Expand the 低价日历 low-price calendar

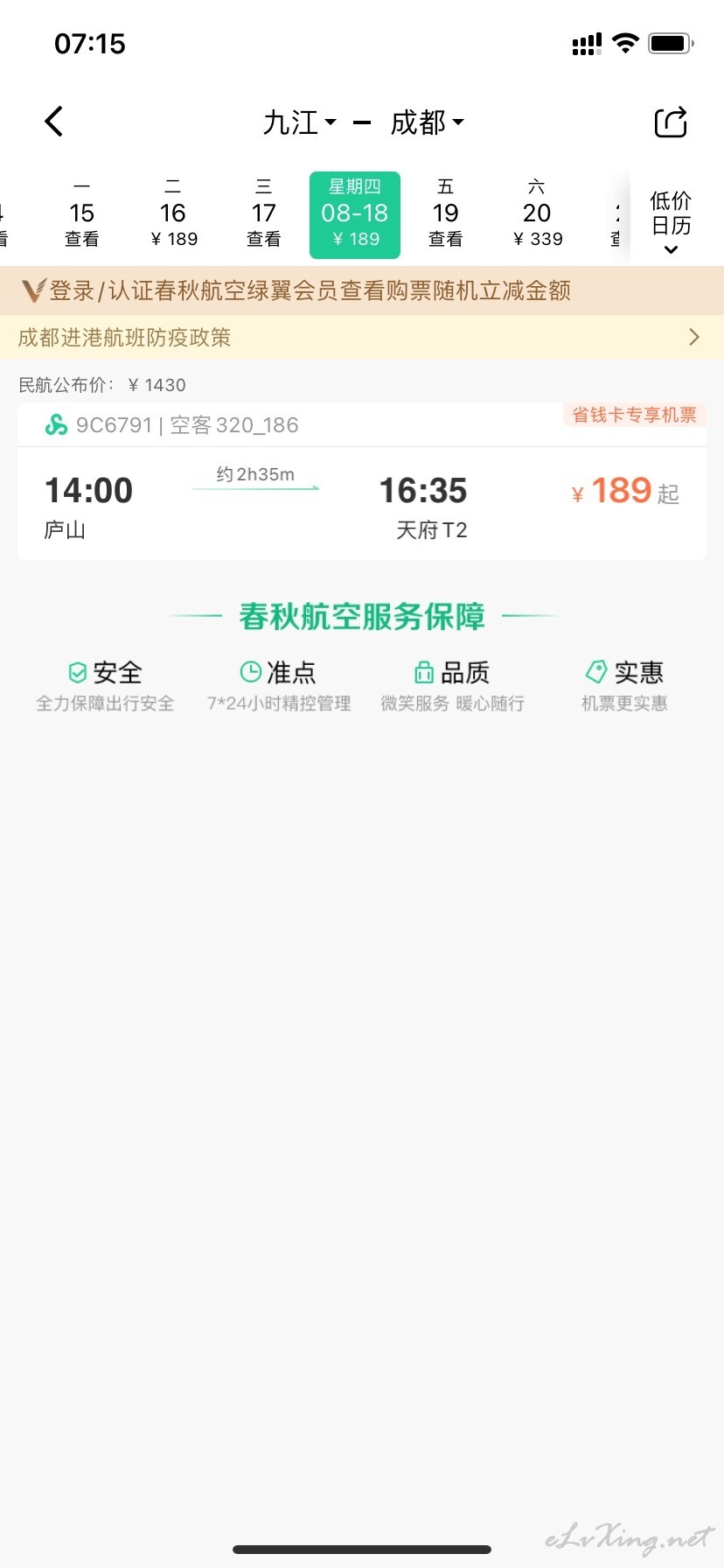[x=671, y=222]
